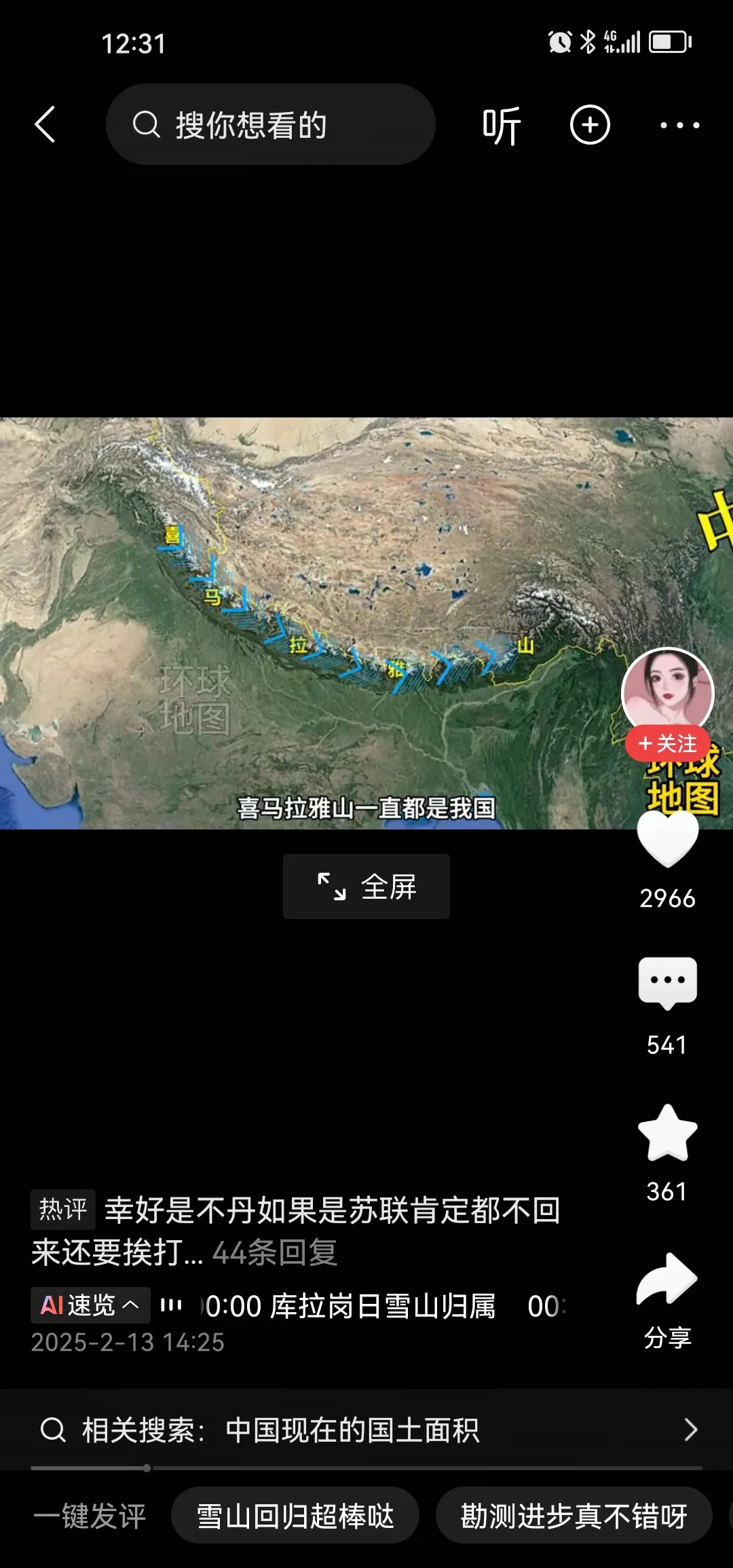
Task: Go back using the top-left arrow
Action: (x=45, y=124)
